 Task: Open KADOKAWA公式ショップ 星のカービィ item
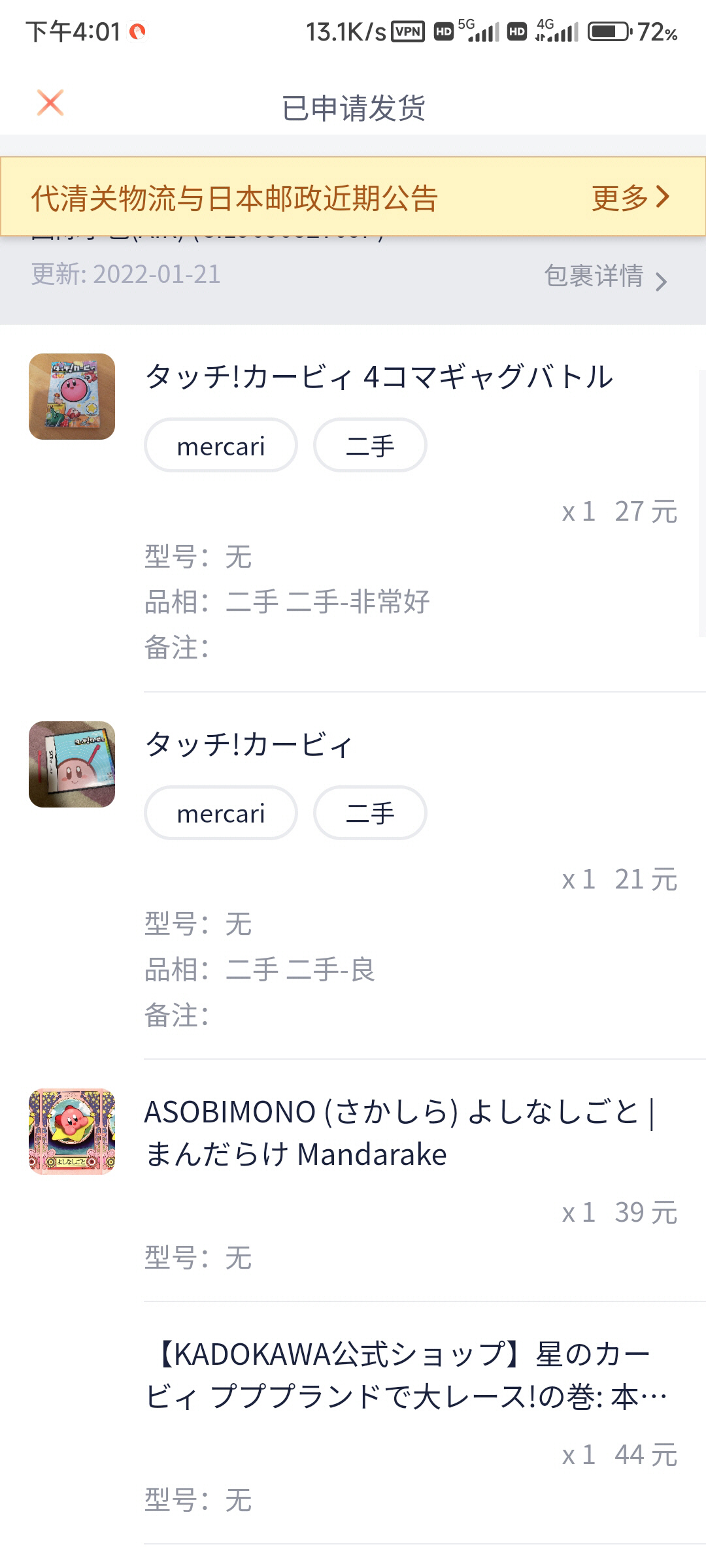click(405, 1376)
